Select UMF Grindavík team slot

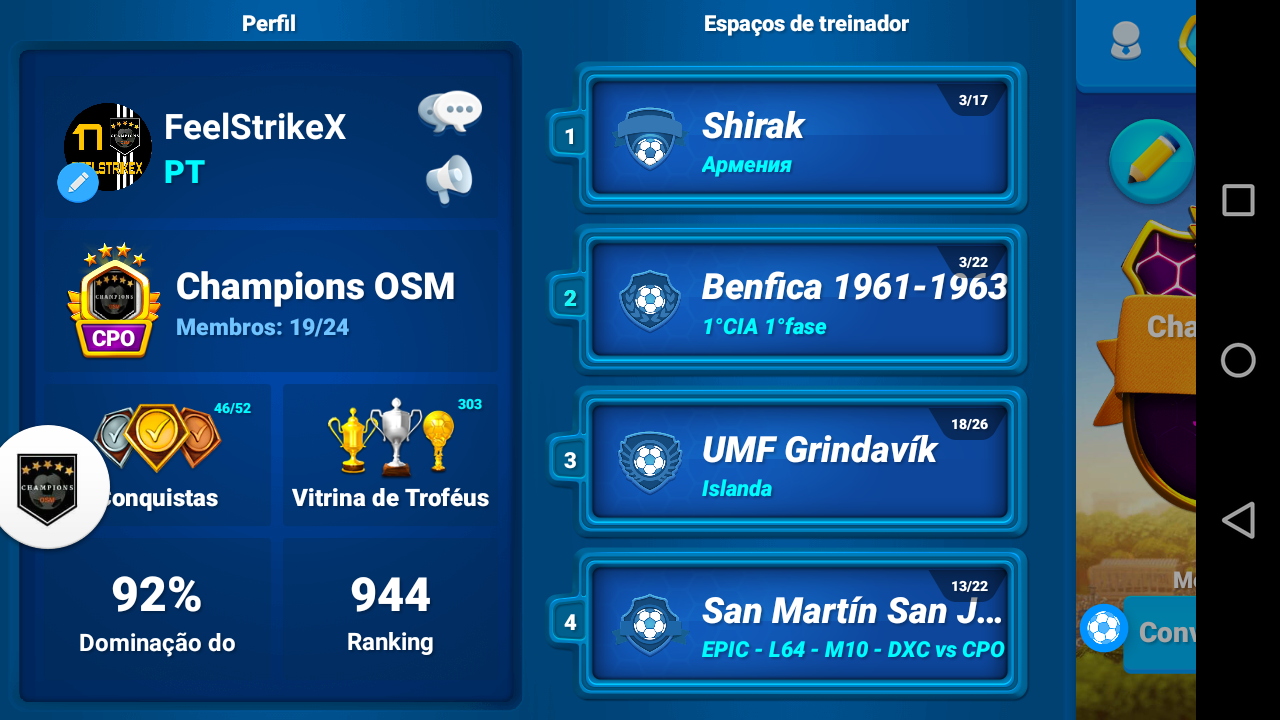(798, 461)
